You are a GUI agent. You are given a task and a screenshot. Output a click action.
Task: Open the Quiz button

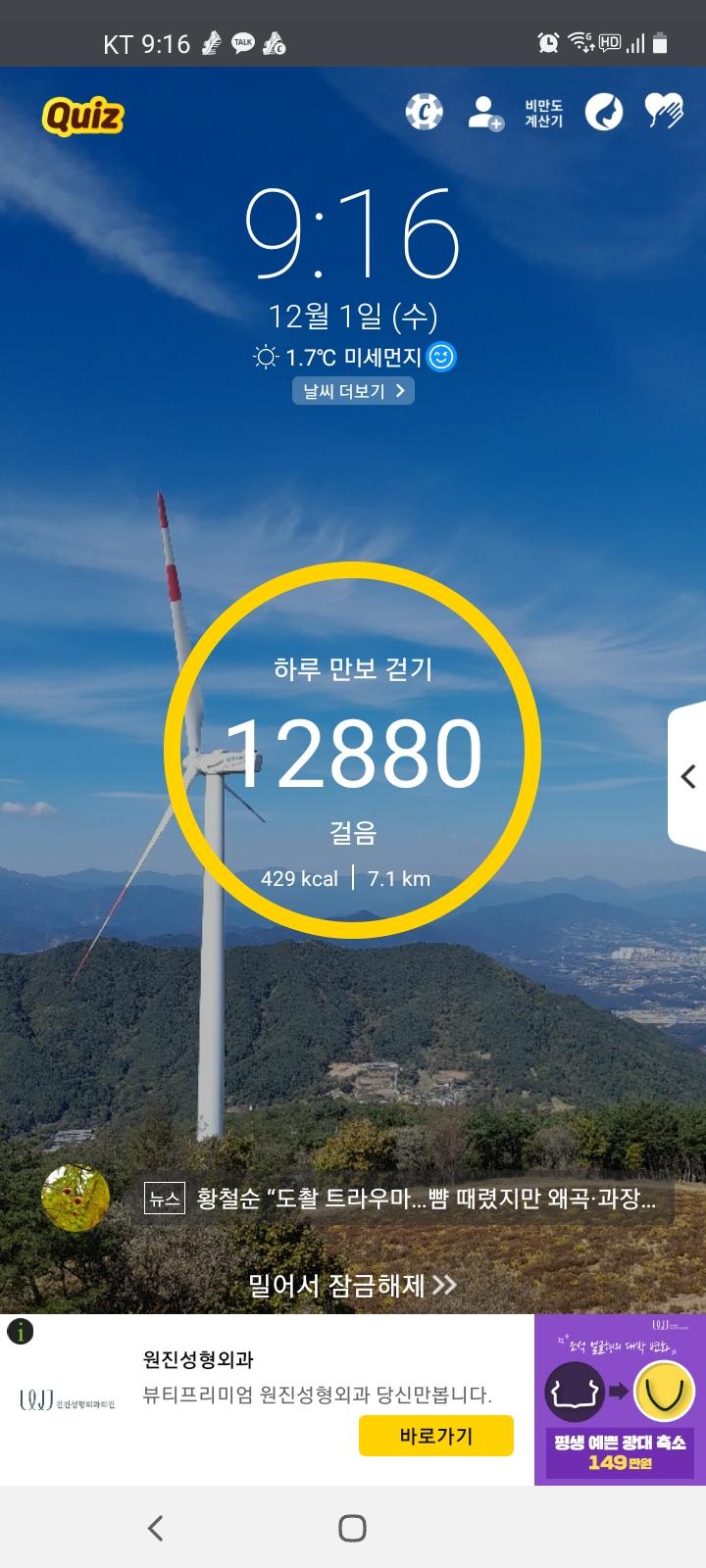[x=83, y=117]
